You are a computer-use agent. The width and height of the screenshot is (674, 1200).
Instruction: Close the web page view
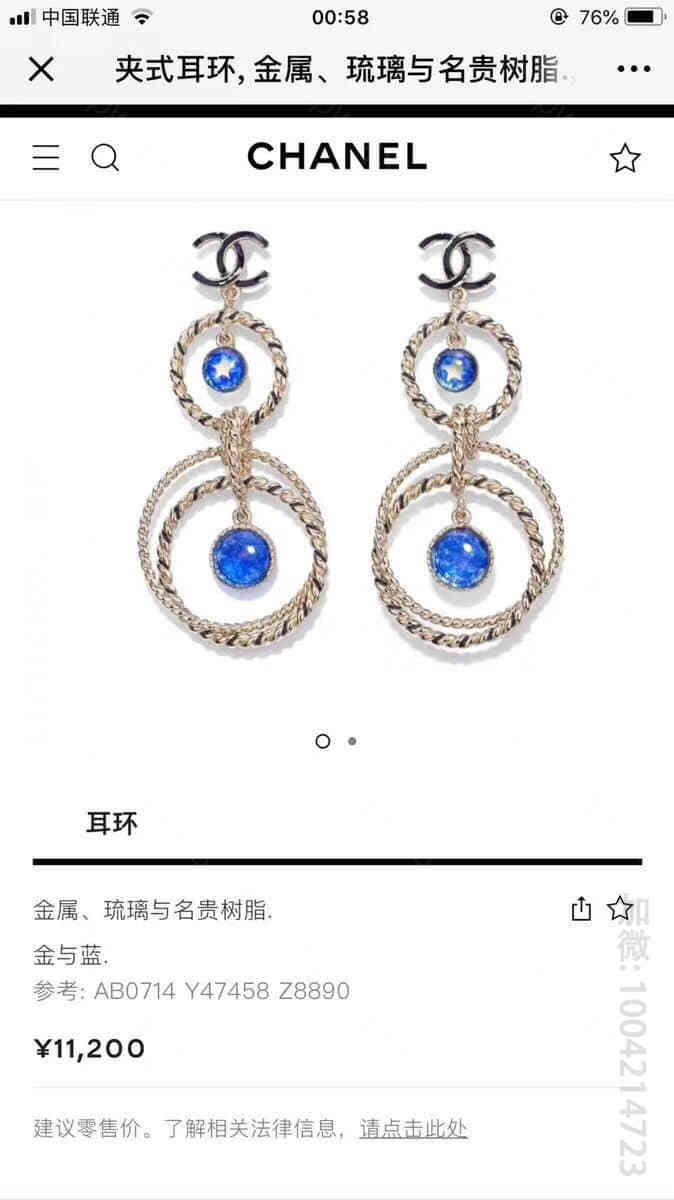41,70
